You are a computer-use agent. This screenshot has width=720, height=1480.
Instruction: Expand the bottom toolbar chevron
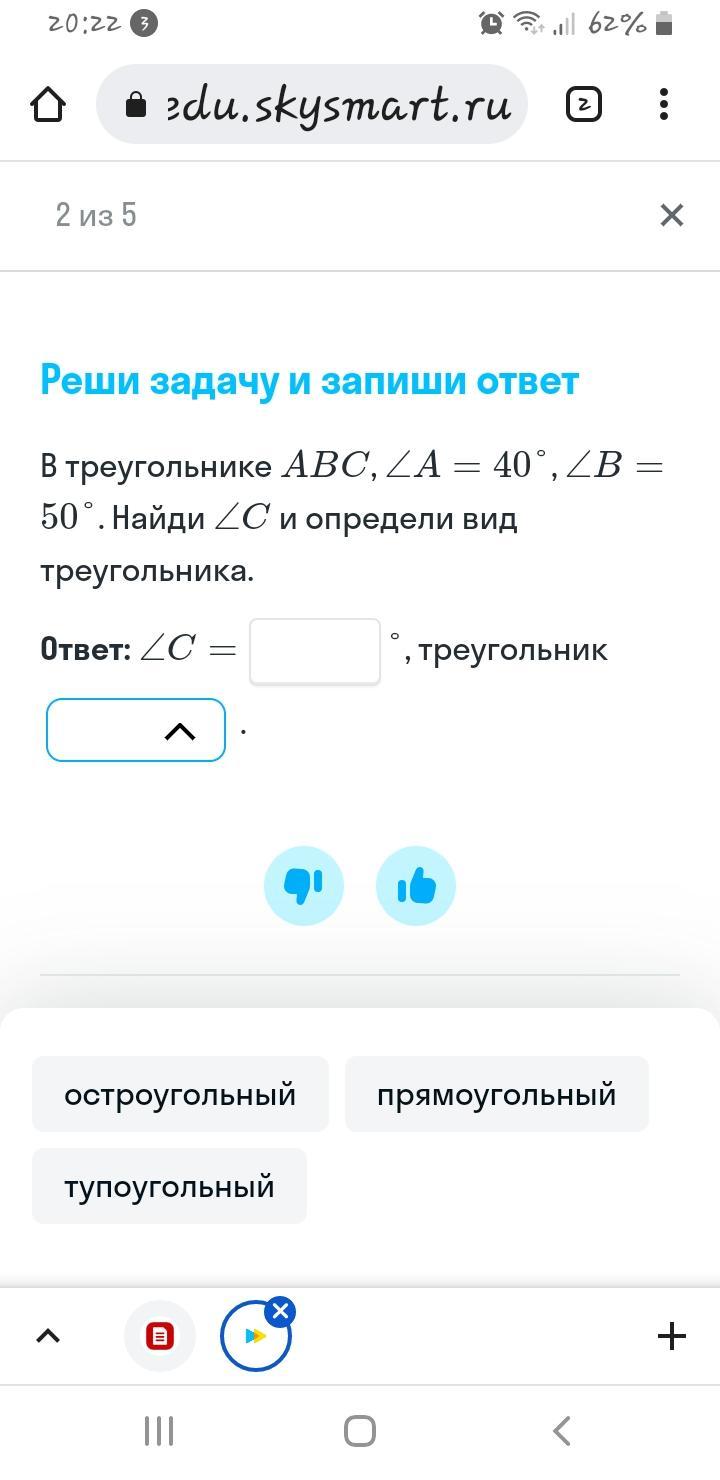48,1336
